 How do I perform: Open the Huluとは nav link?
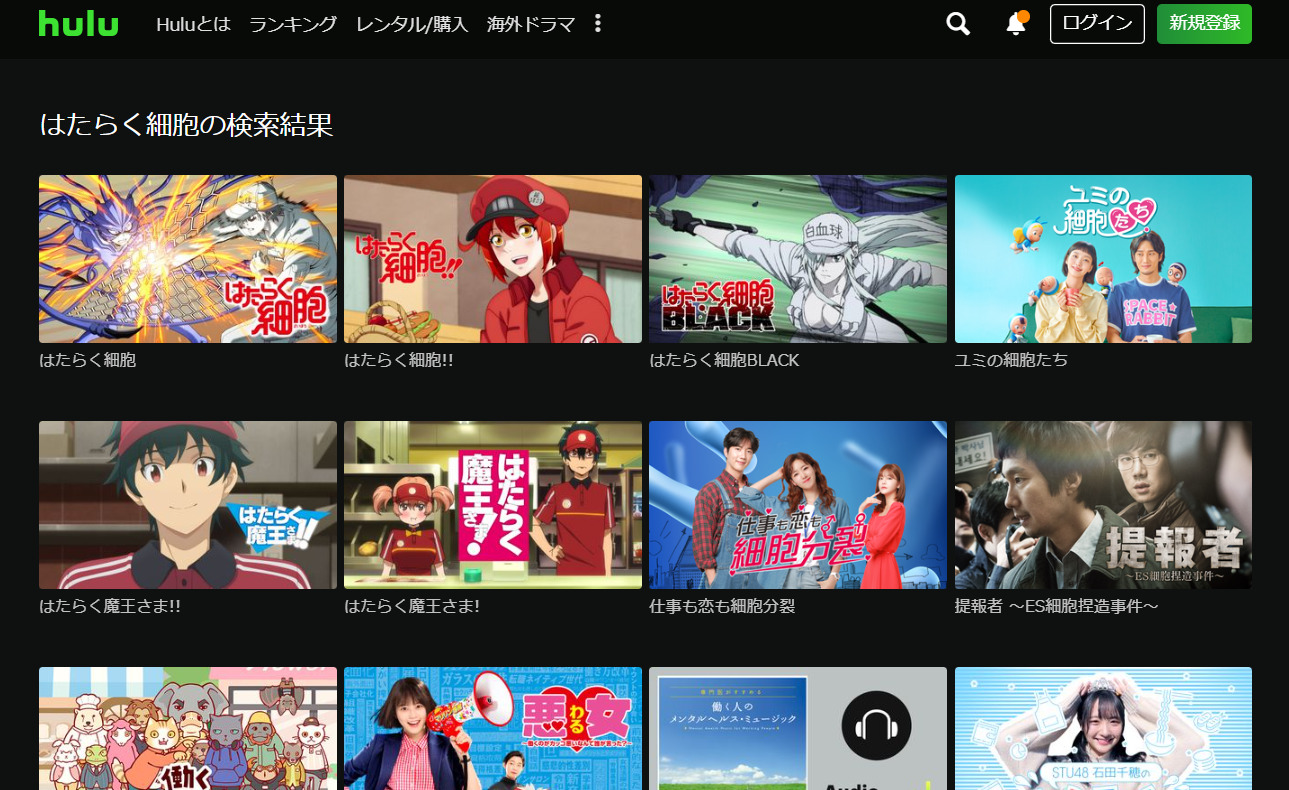pos(193,24)
